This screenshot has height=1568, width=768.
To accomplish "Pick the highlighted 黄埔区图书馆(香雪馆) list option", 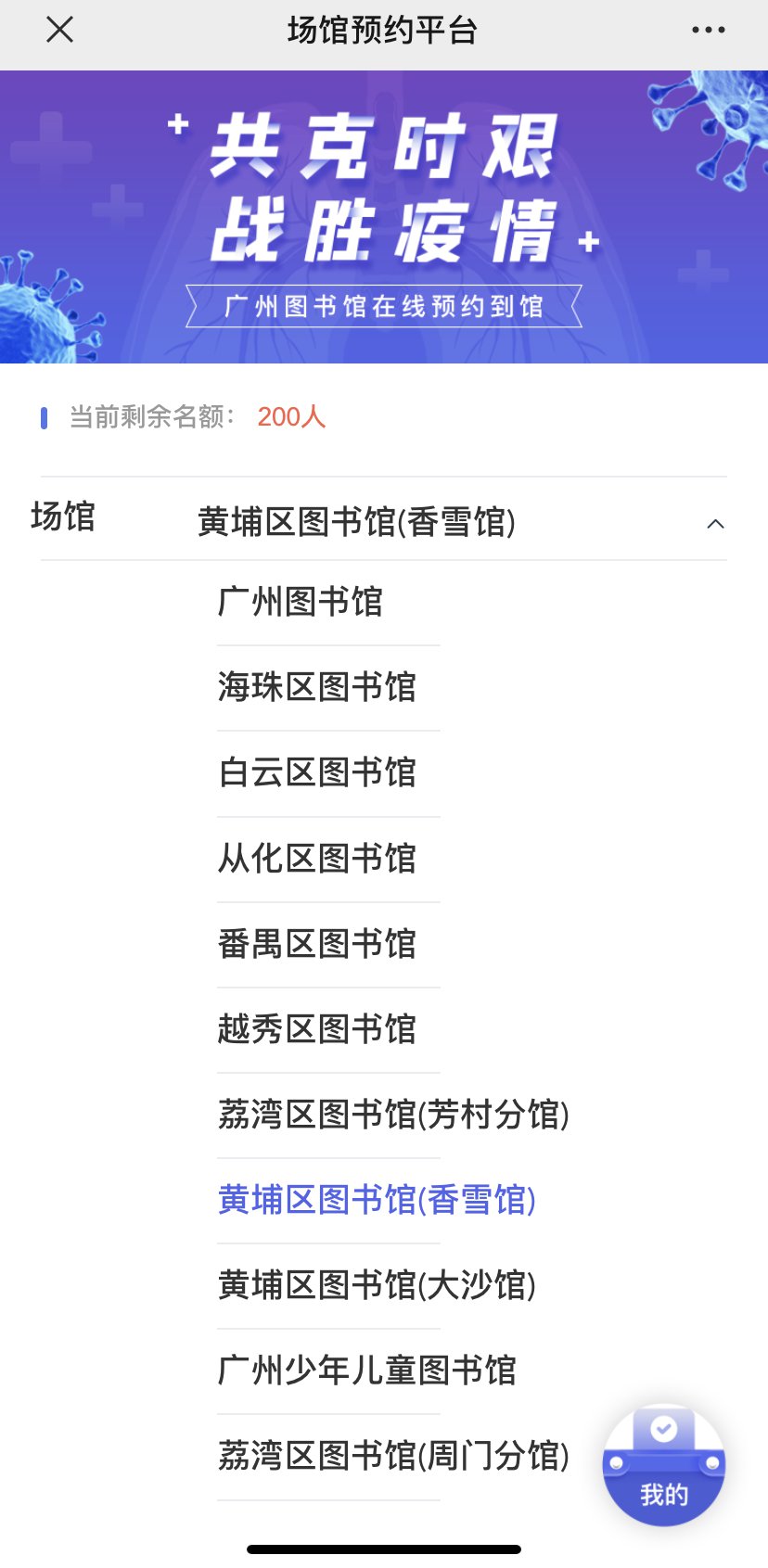I will (x=376, y=1200).
